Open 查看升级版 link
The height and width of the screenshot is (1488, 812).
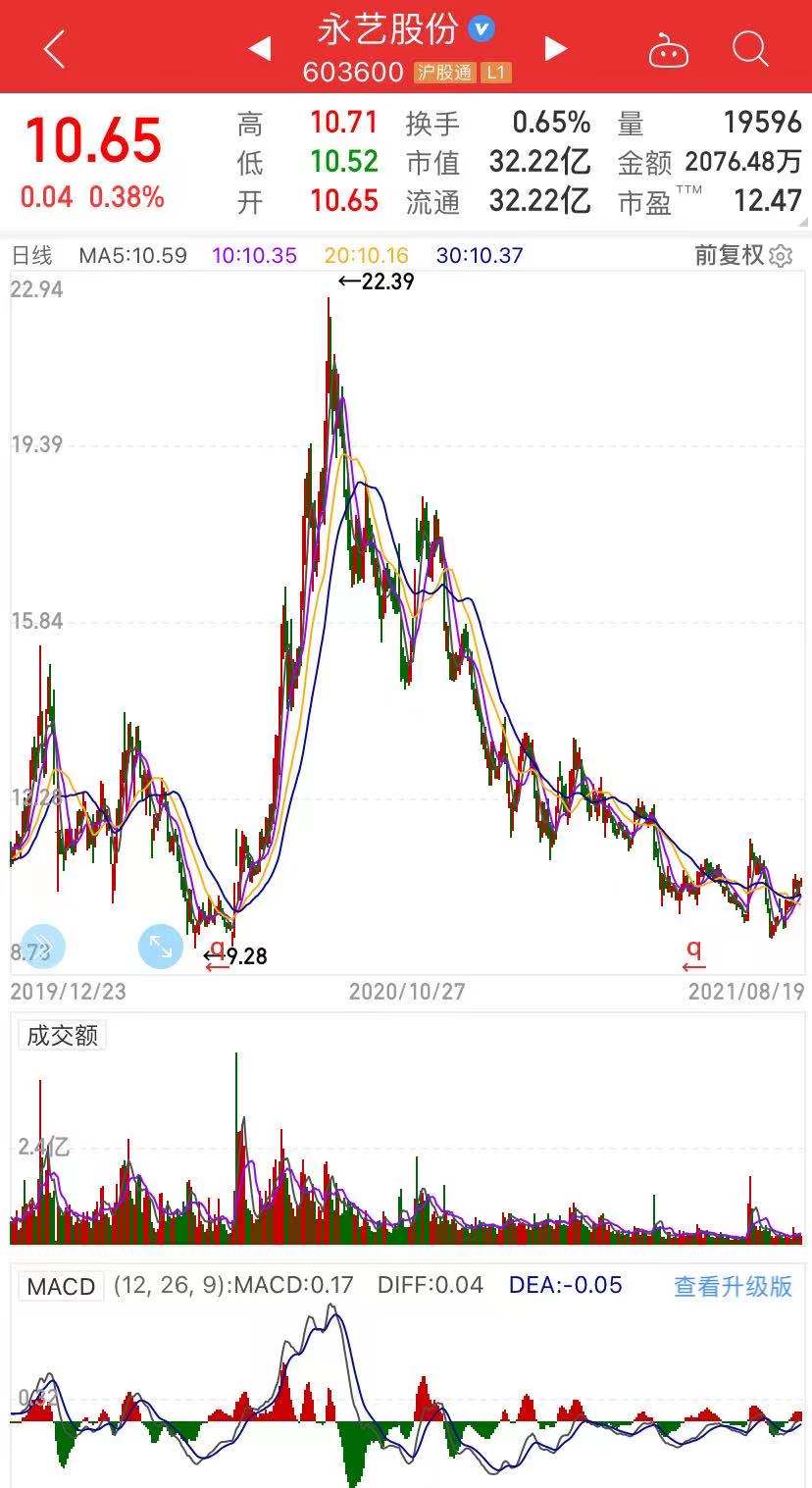(x=733, y=1286)
